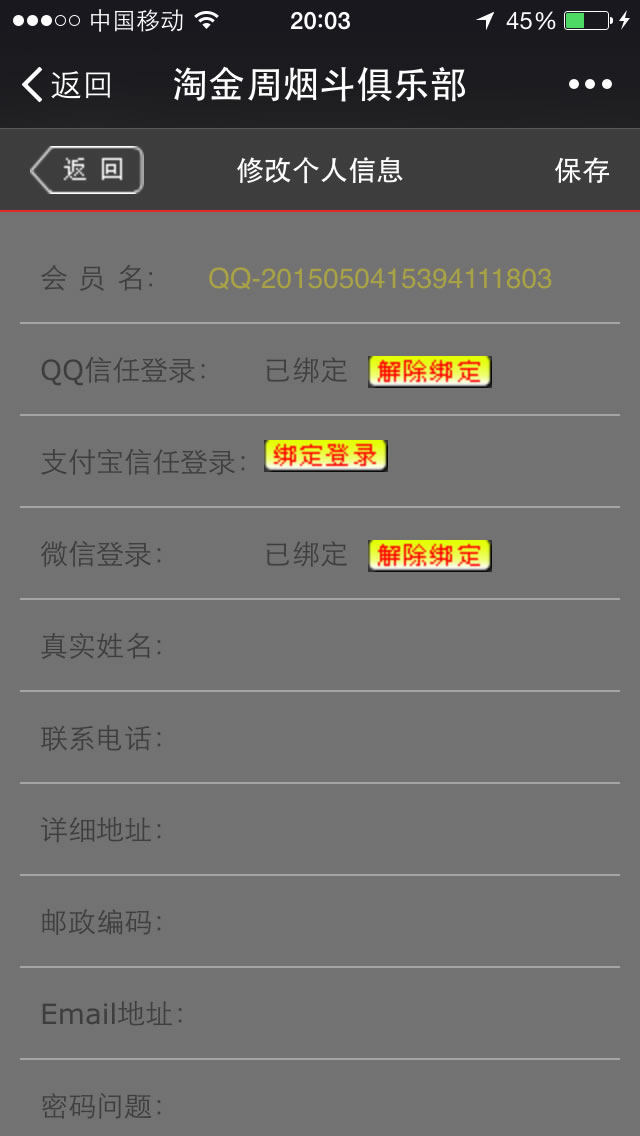640x1136 pixels.
Task: Tap the outlined 返回 button beside 修改个人信息
Action: click(x=88, y=170)
